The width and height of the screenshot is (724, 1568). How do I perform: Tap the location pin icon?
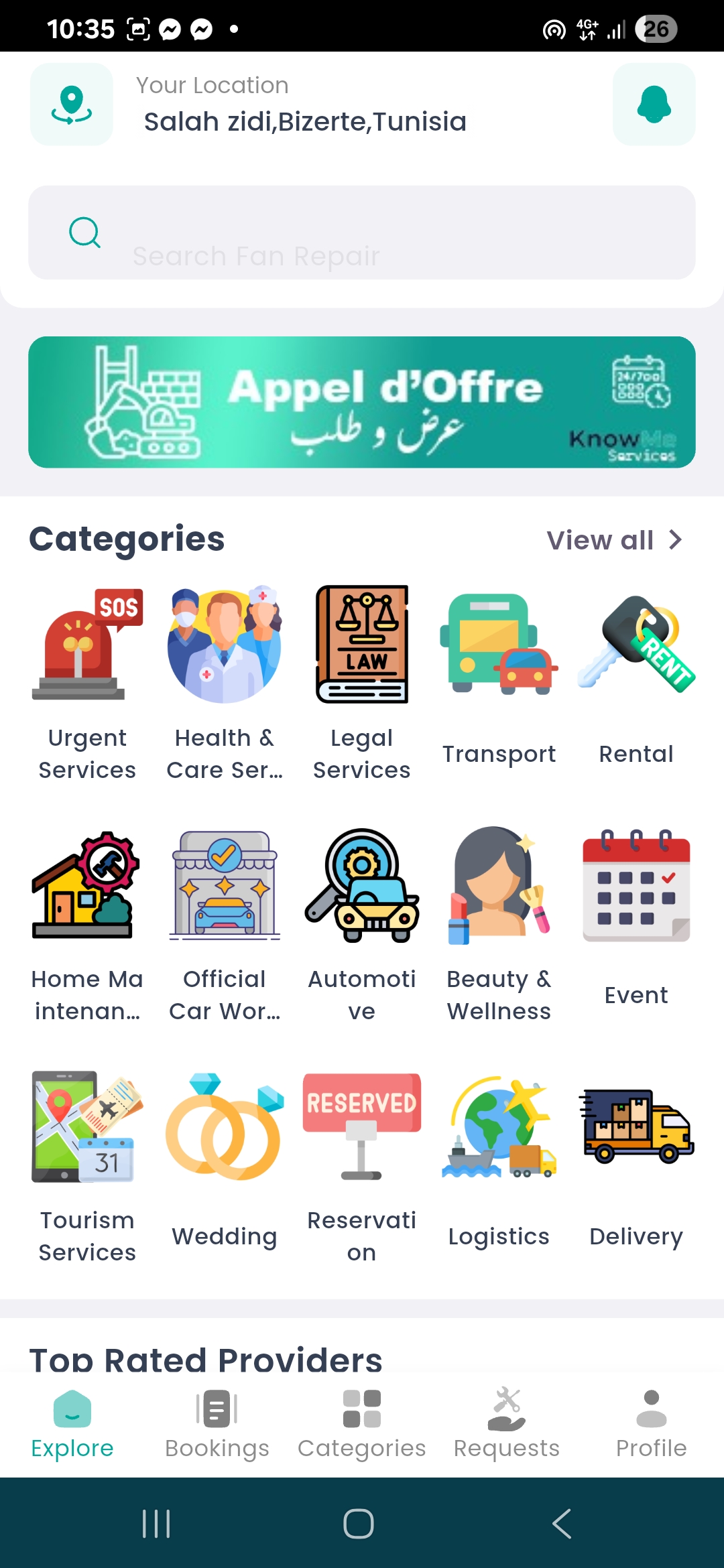71,104
